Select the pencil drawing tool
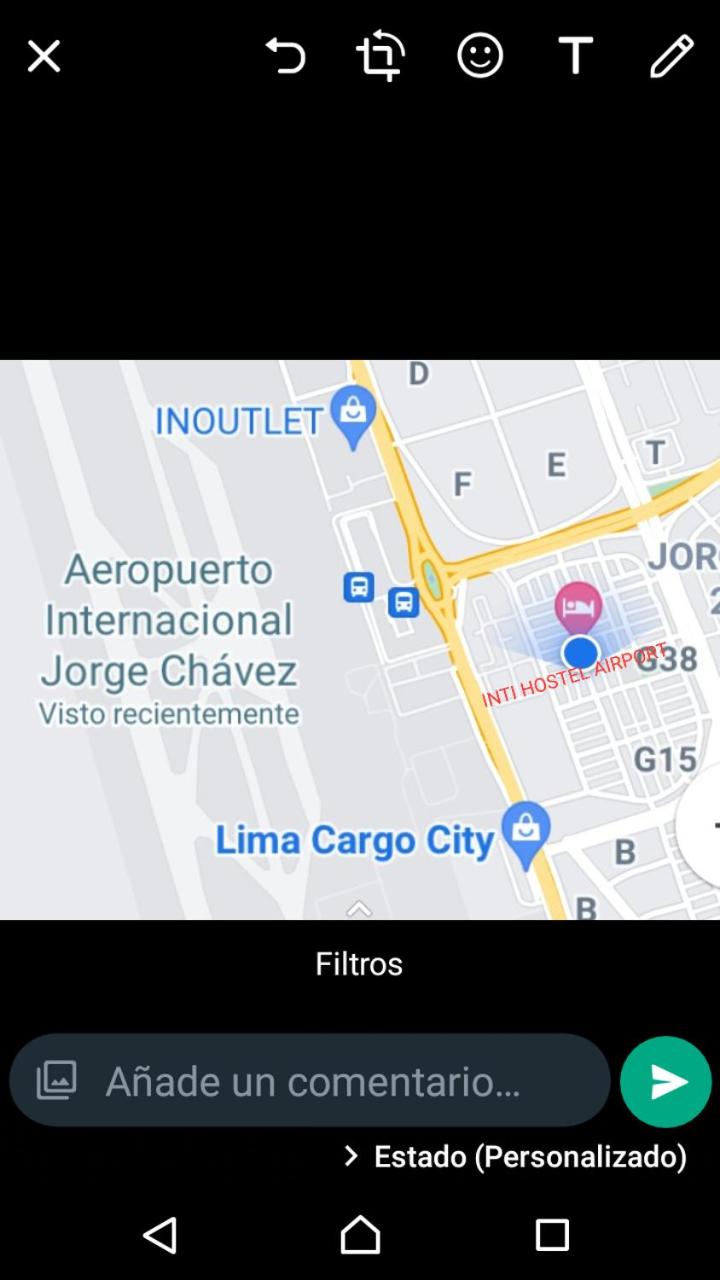This screenshot has width=720, height=1280. pyautogui.click(x=671, y=56)
